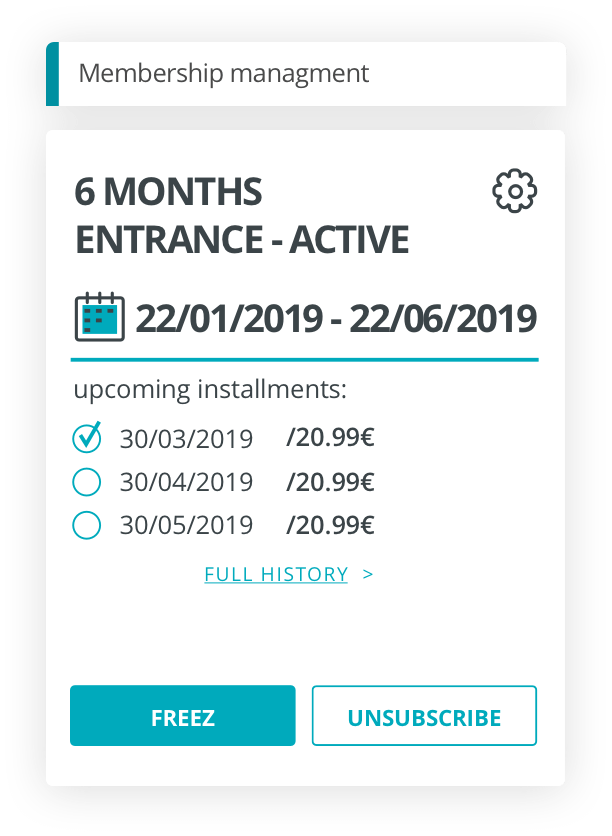Viewport: 612px width, 836px height.
Task: Select the 30/04/2019 installment
Action: pos(88,482)
